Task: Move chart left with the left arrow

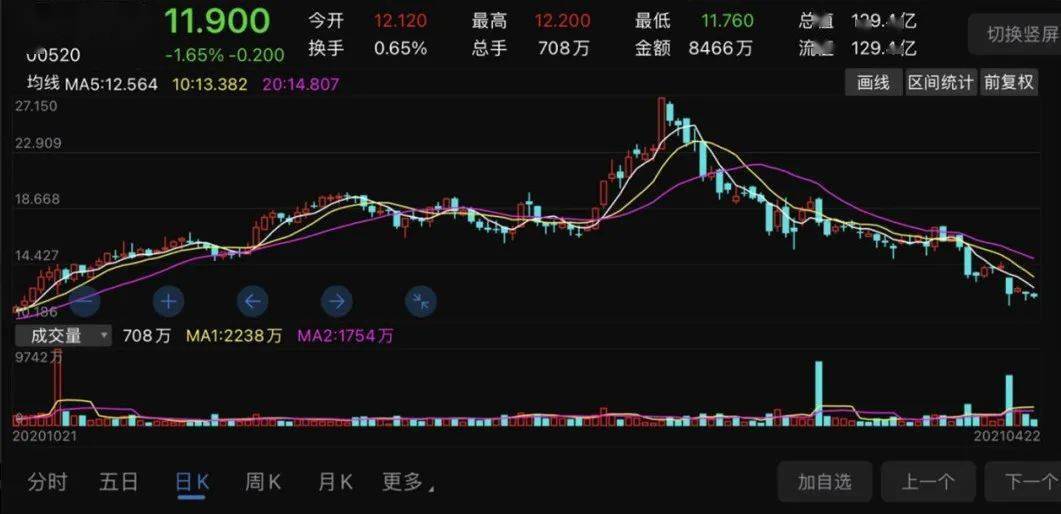Action: [252, 299]
